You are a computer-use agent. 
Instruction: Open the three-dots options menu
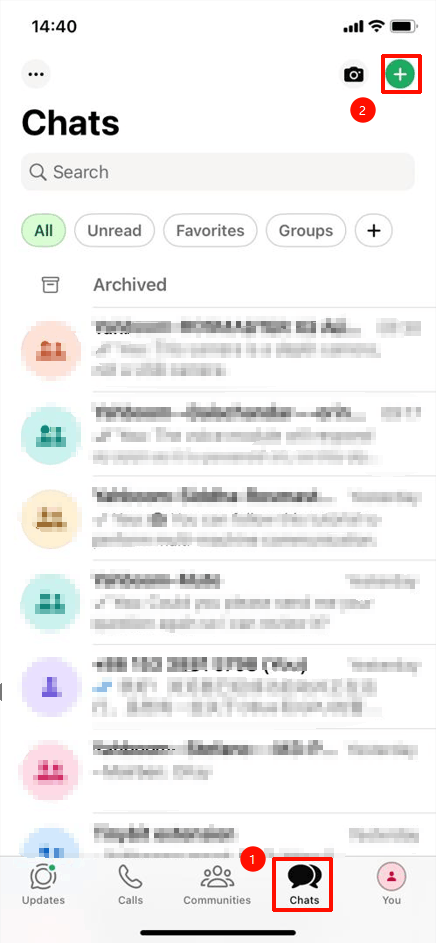pos(36,75)
